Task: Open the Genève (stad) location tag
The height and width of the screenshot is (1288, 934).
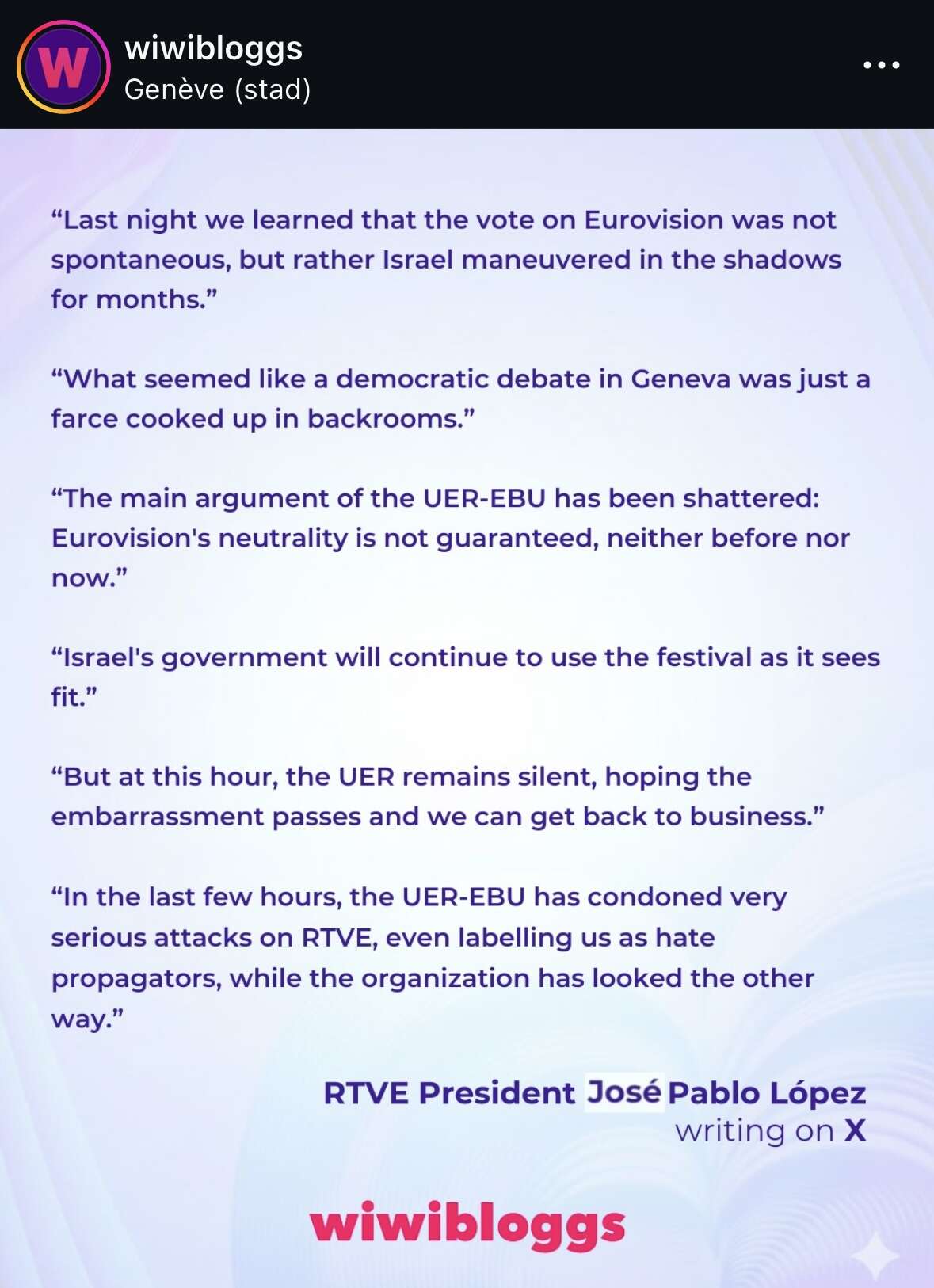Action: (x=217, y=90)
